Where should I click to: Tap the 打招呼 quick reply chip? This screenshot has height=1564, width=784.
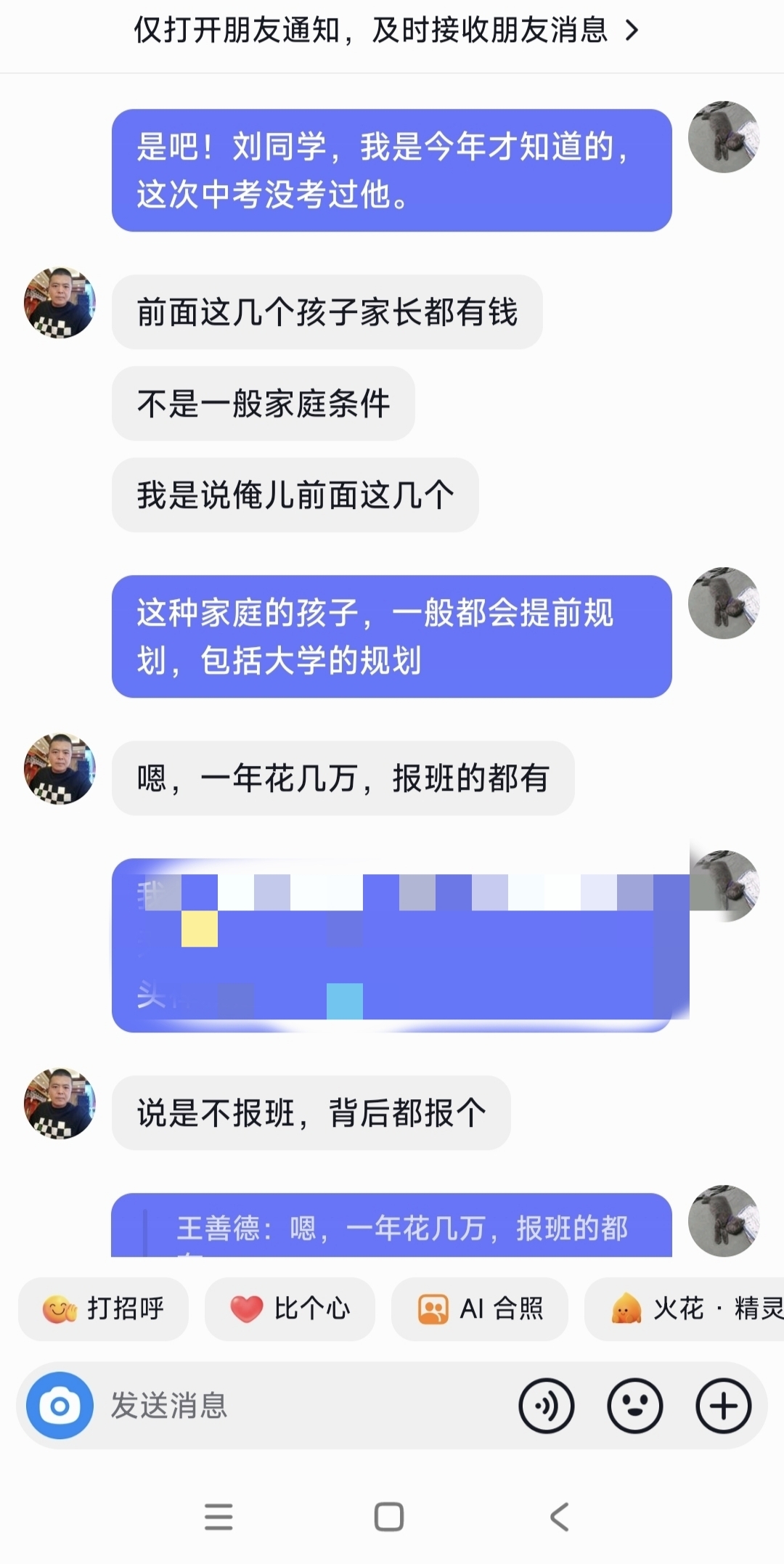pyautogui.click(x=103, y=1308)
